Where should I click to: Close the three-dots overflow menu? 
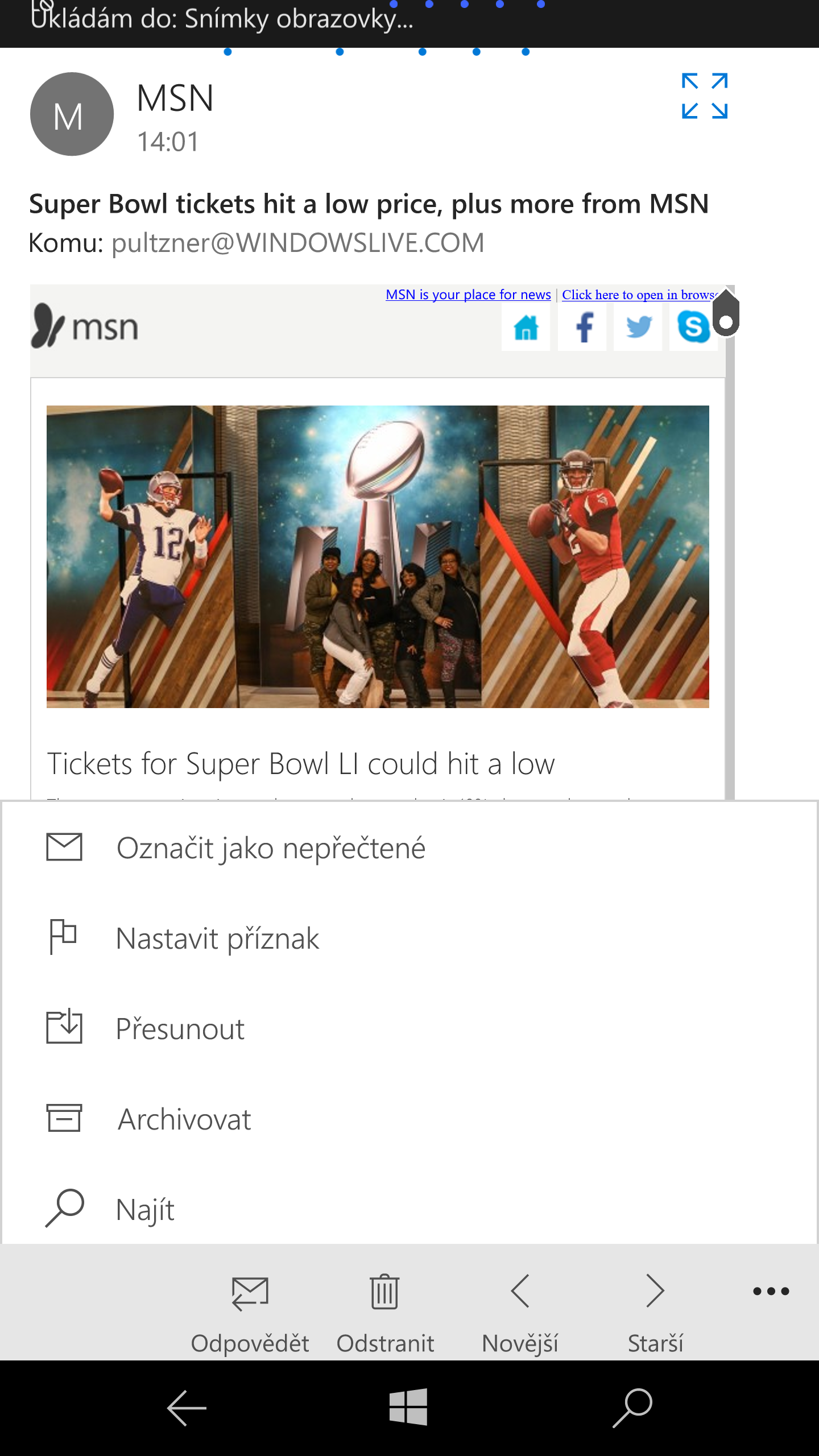771,1291
